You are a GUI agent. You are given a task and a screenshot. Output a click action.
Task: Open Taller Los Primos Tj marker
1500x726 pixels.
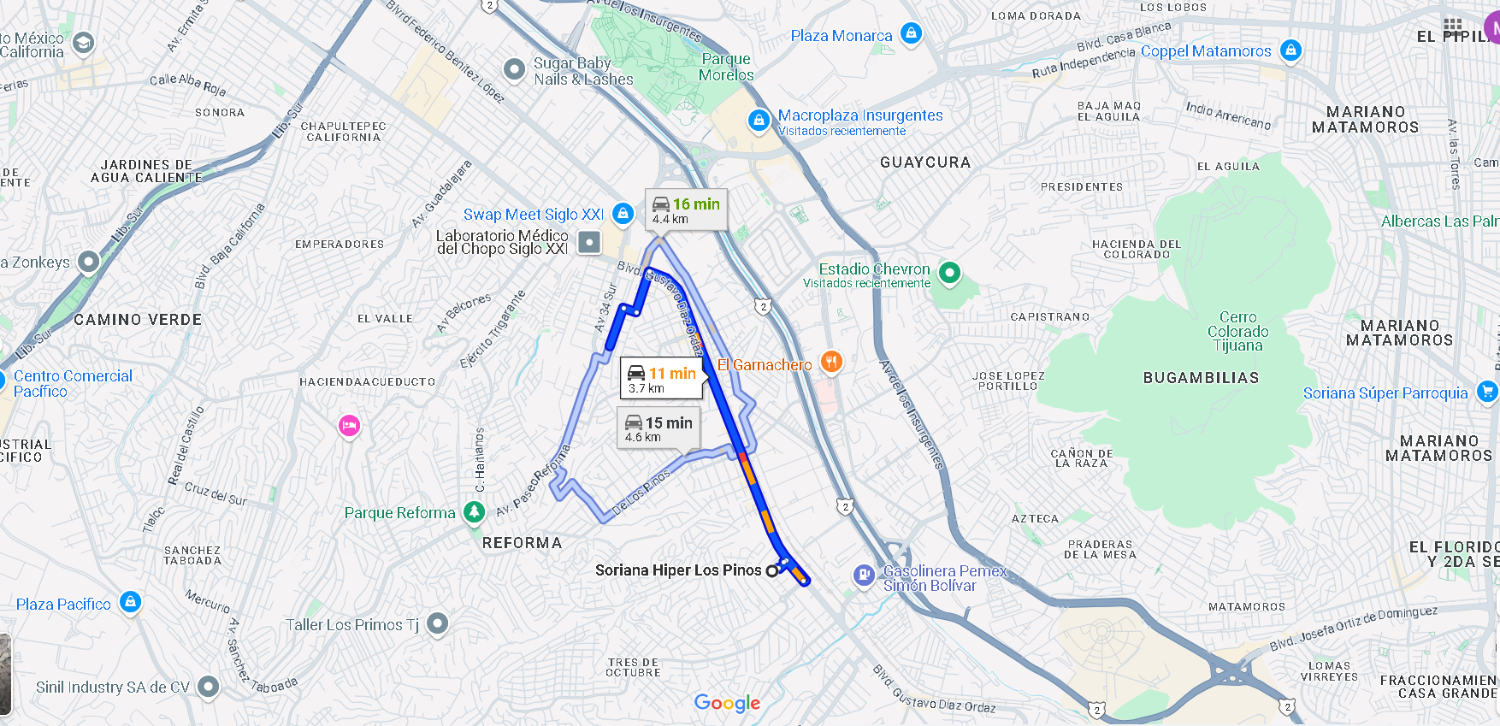pos(437,624)
